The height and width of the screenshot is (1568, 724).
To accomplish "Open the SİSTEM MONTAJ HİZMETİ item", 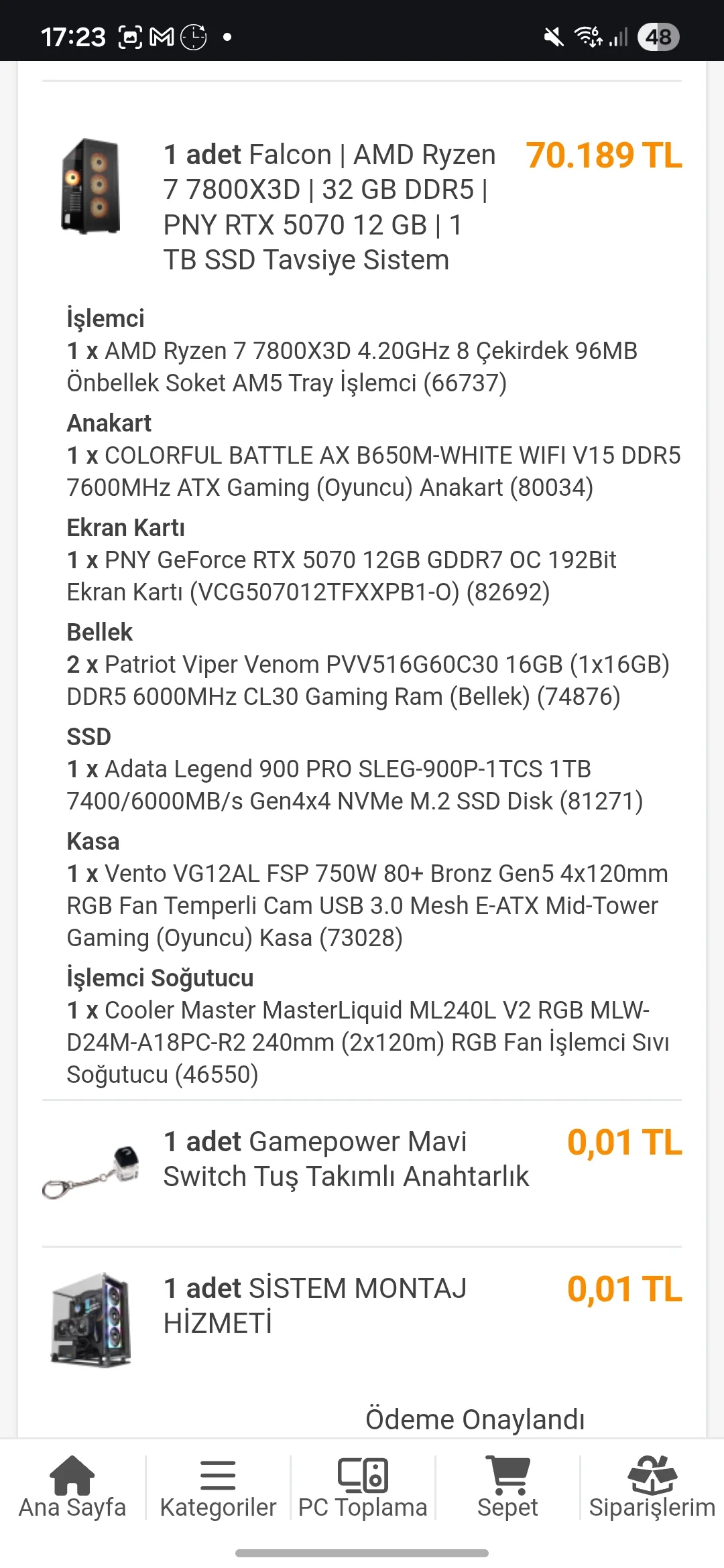I will 315,1305.
